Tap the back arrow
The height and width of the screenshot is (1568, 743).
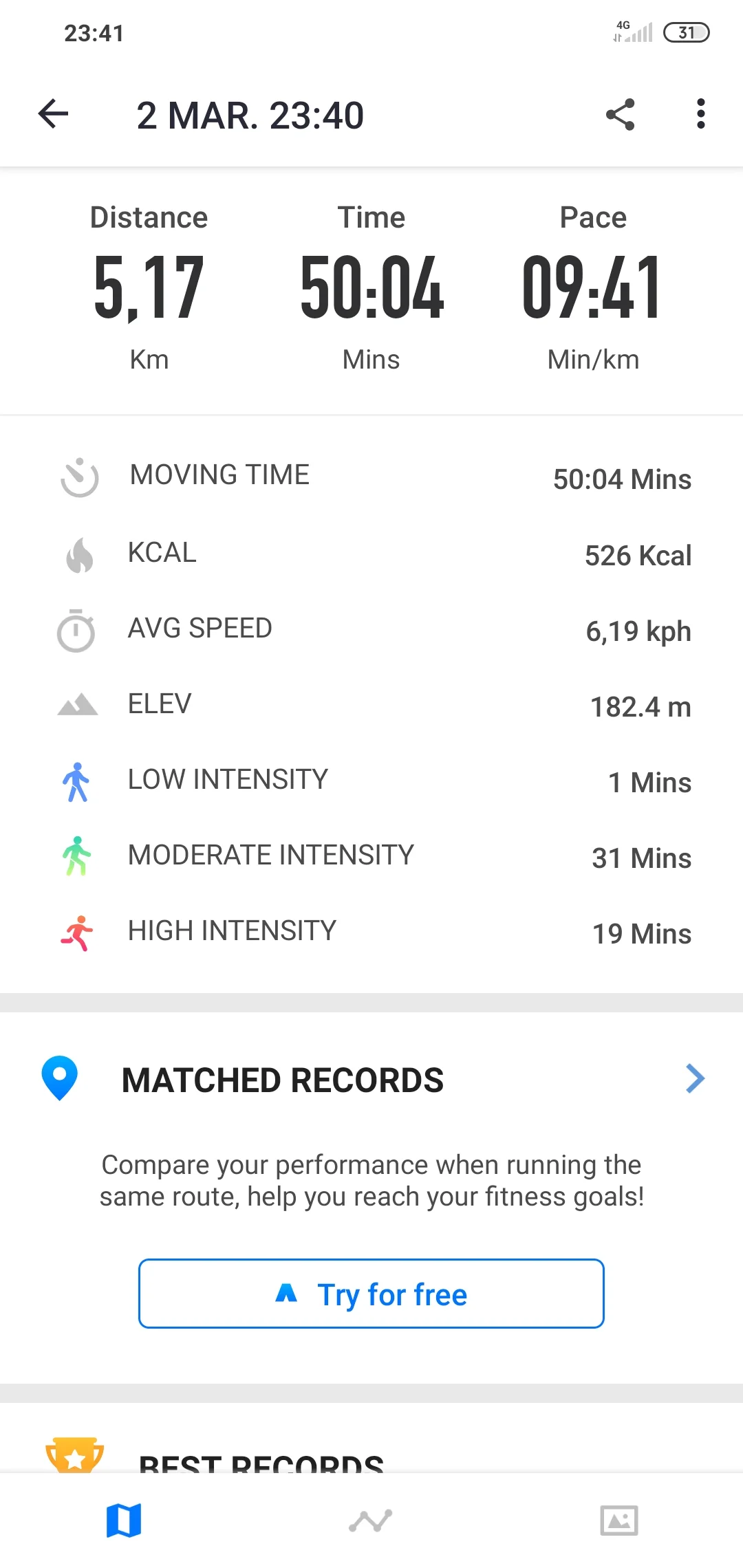point(54,114)
